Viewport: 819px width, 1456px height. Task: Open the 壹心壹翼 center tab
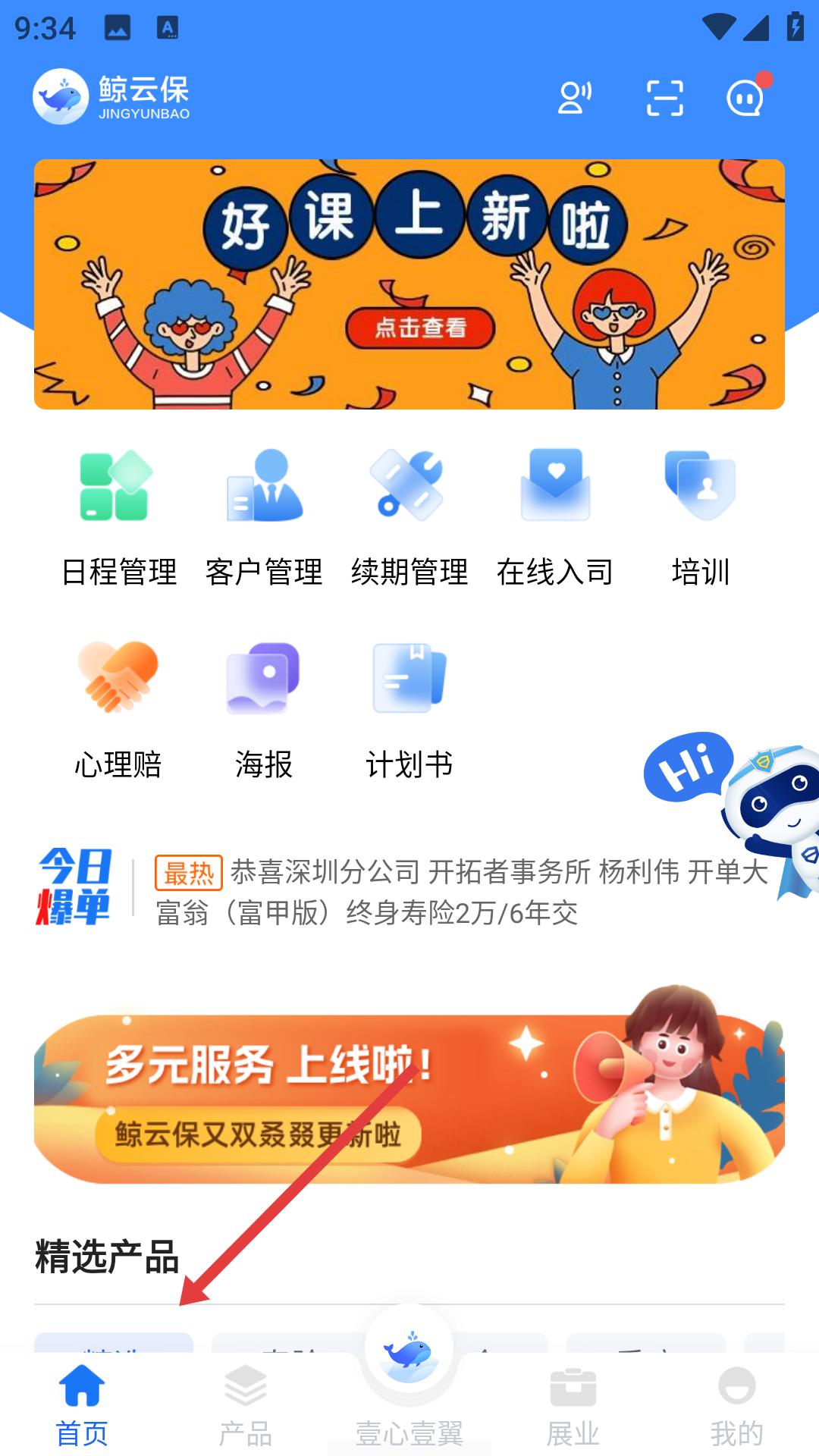click(409, 1380)
